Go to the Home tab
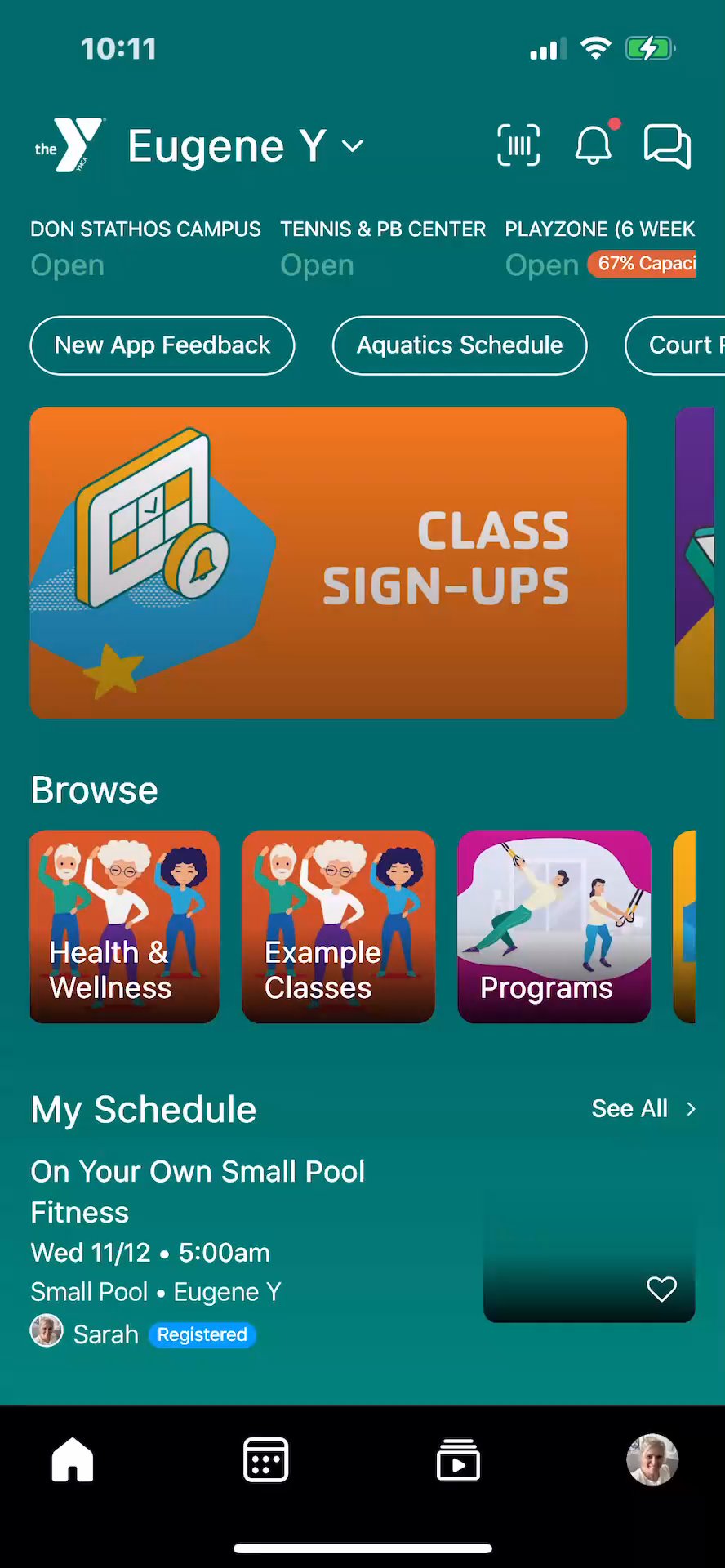This screenshot has width=725, height=1568. tap(73, 1459)
